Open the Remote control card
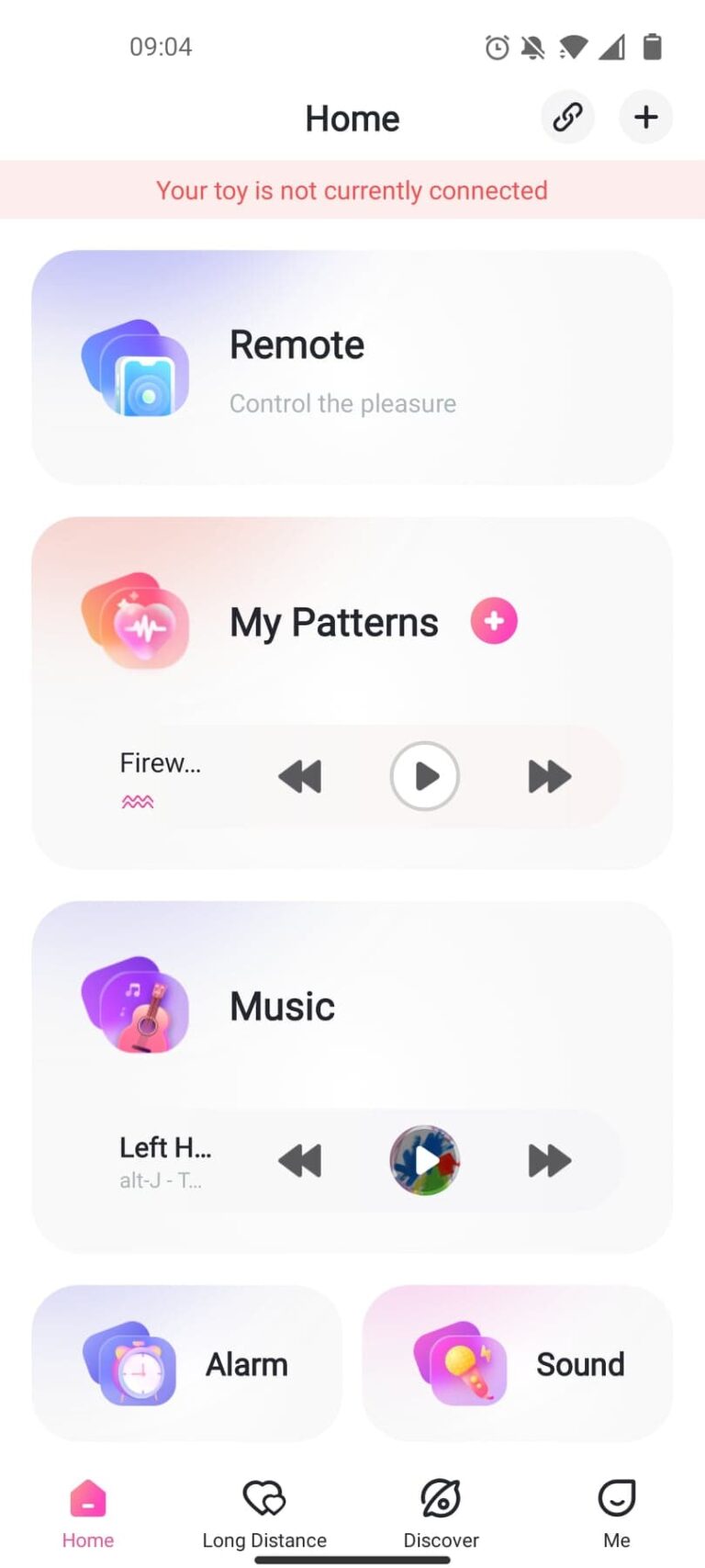 352,367
